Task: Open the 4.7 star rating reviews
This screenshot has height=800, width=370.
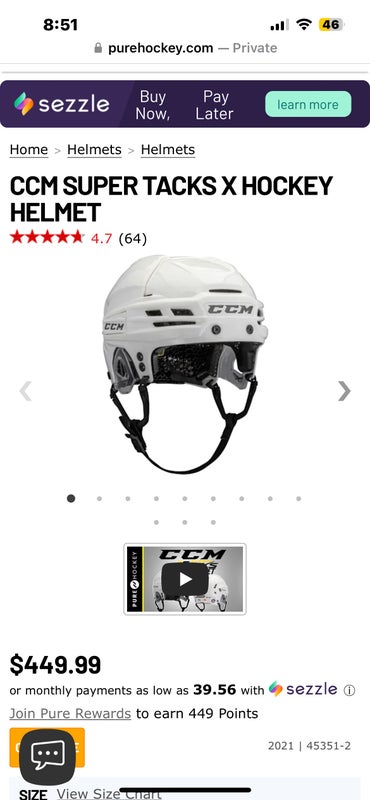Action: point(78,238)
